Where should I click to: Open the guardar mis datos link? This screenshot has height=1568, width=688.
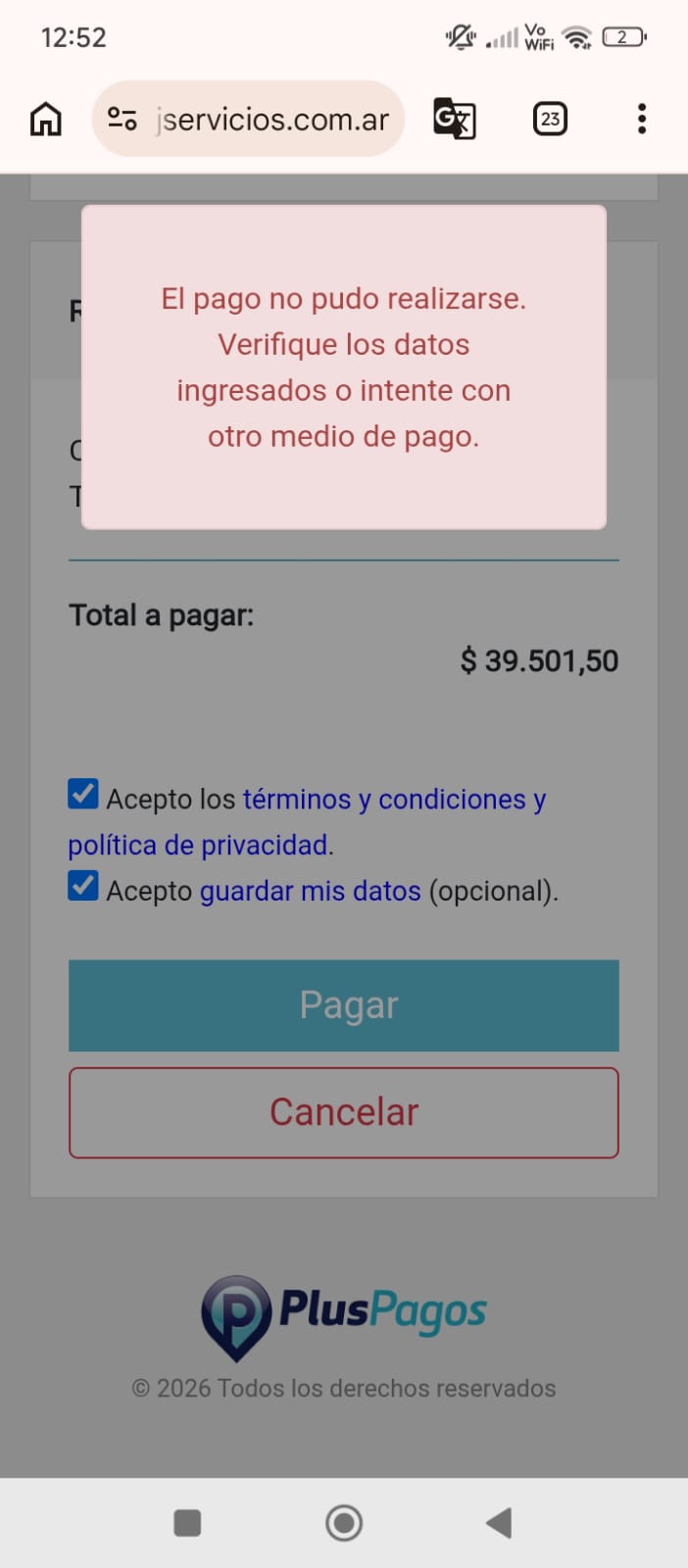click(x=310, y=891)
